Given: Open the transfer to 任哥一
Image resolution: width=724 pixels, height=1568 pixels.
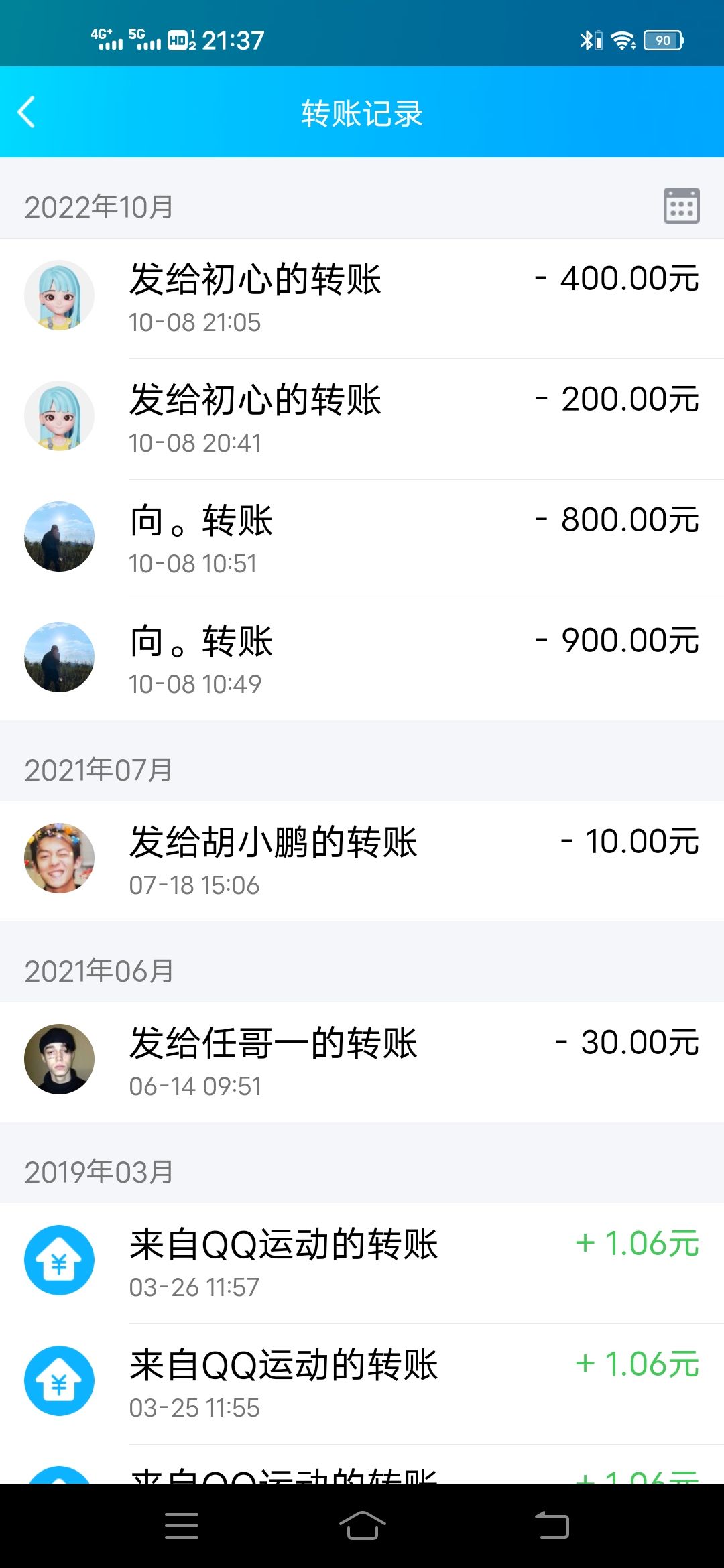Looking at the screenshot, I should click(x=362, y=1061).
